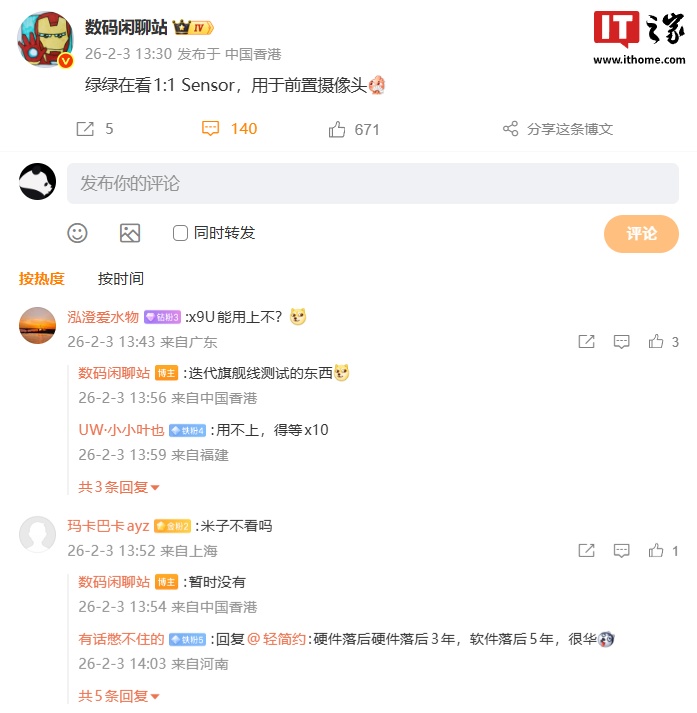Image resolution: width=697 pixels, height=713 pixels.
Task: Like 玛卡巴卡ayz's comment
Action: click(x=657, y=551)
